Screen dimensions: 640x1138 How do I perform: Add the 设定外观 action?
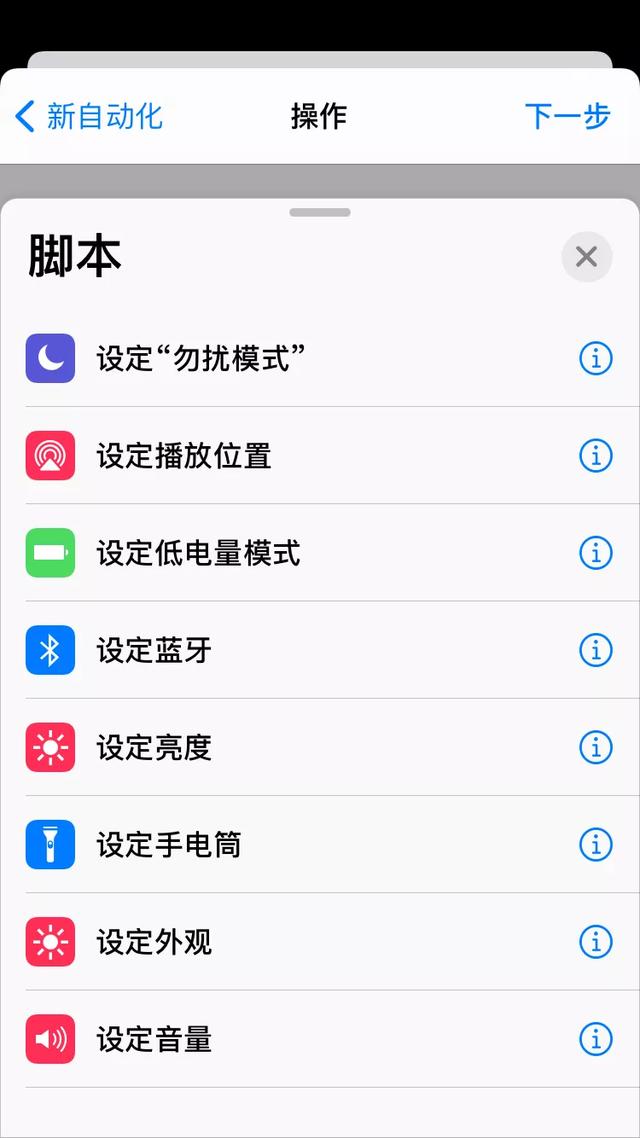(154, 942)
